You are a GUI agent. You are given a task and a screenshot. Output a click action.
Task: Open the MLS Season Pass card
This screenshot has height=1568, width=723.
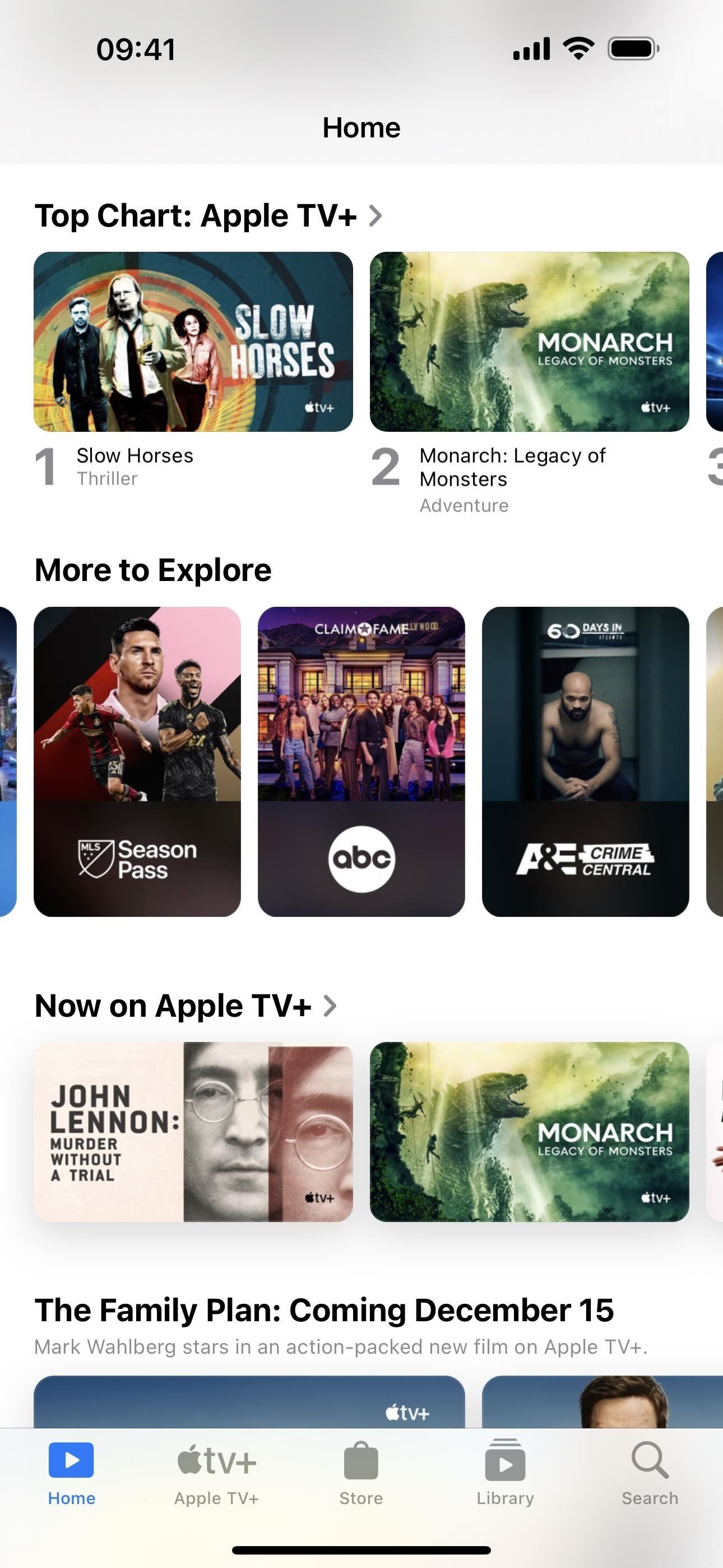click(137, 761)
